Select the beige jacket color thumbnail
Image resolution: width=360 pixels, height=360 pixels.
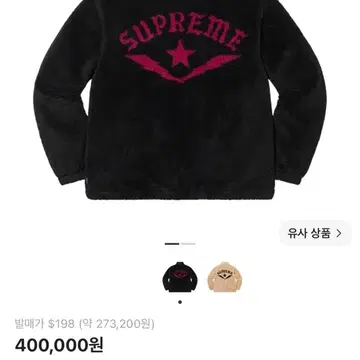[225, 277]
